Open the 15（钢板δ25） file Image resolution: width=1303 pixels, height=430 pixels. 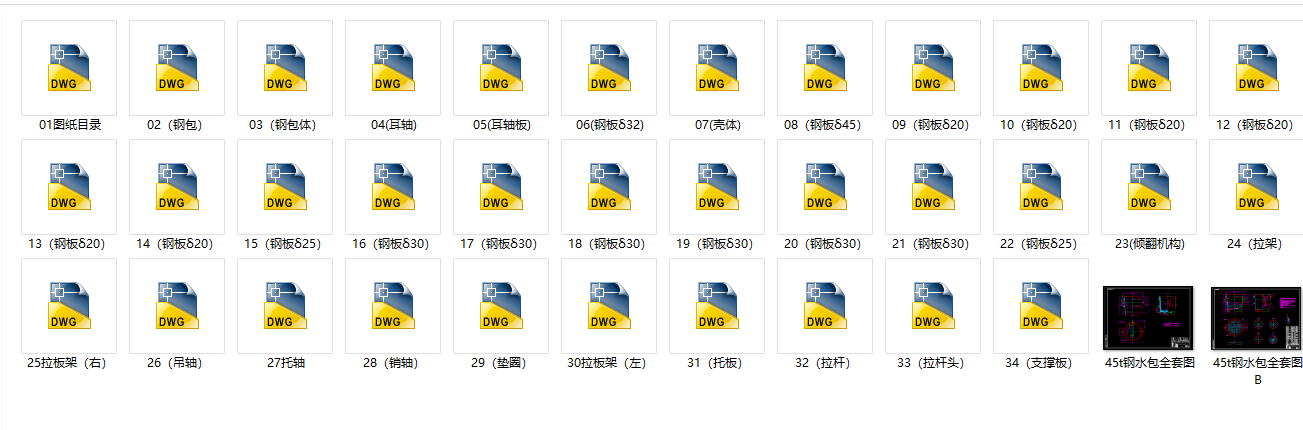[x=285, y=187]
